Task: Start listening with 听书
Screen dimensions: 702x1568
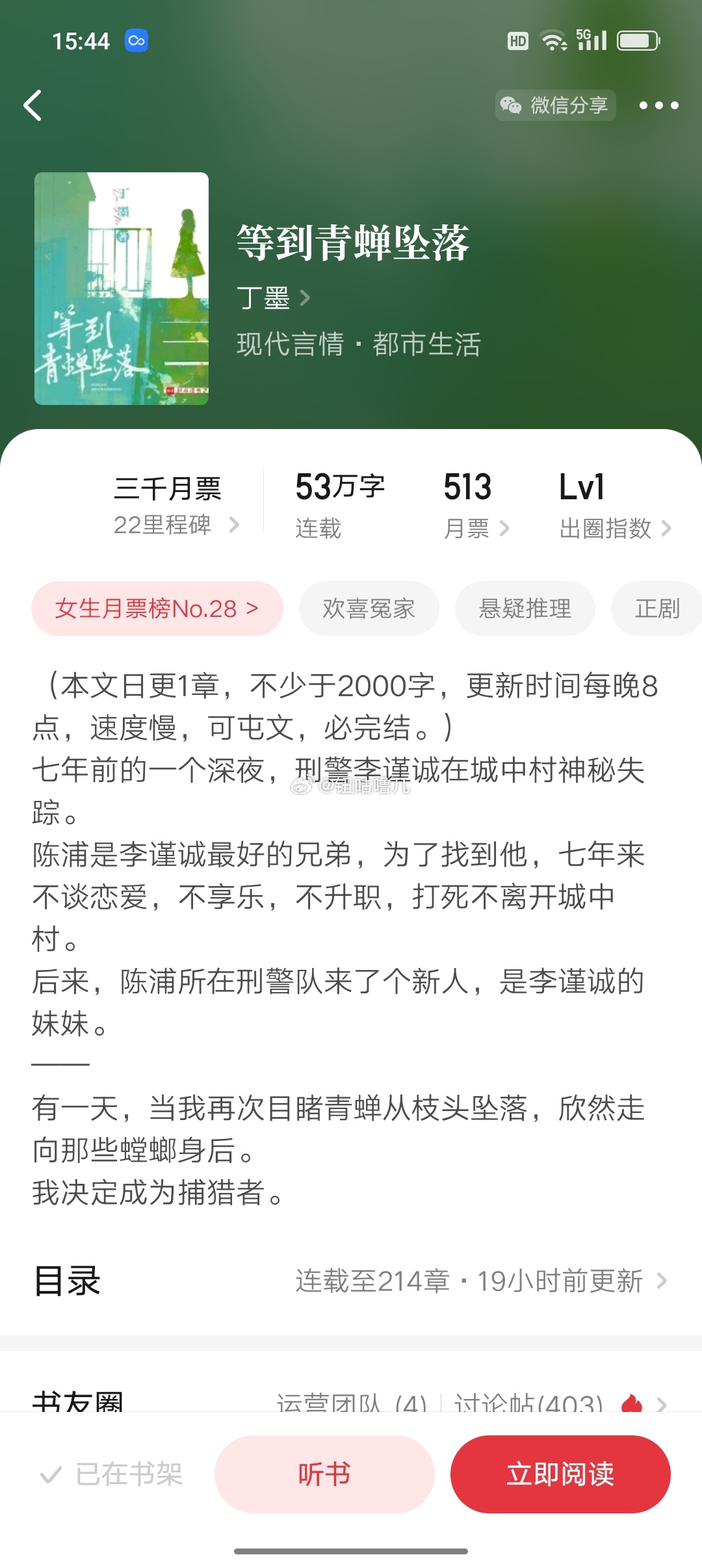Action: 324,1474
